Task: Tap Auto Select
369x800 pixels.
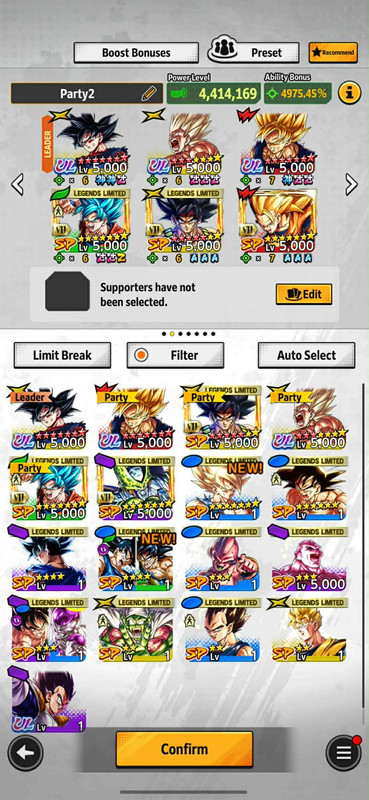Action: pos(306,355)
